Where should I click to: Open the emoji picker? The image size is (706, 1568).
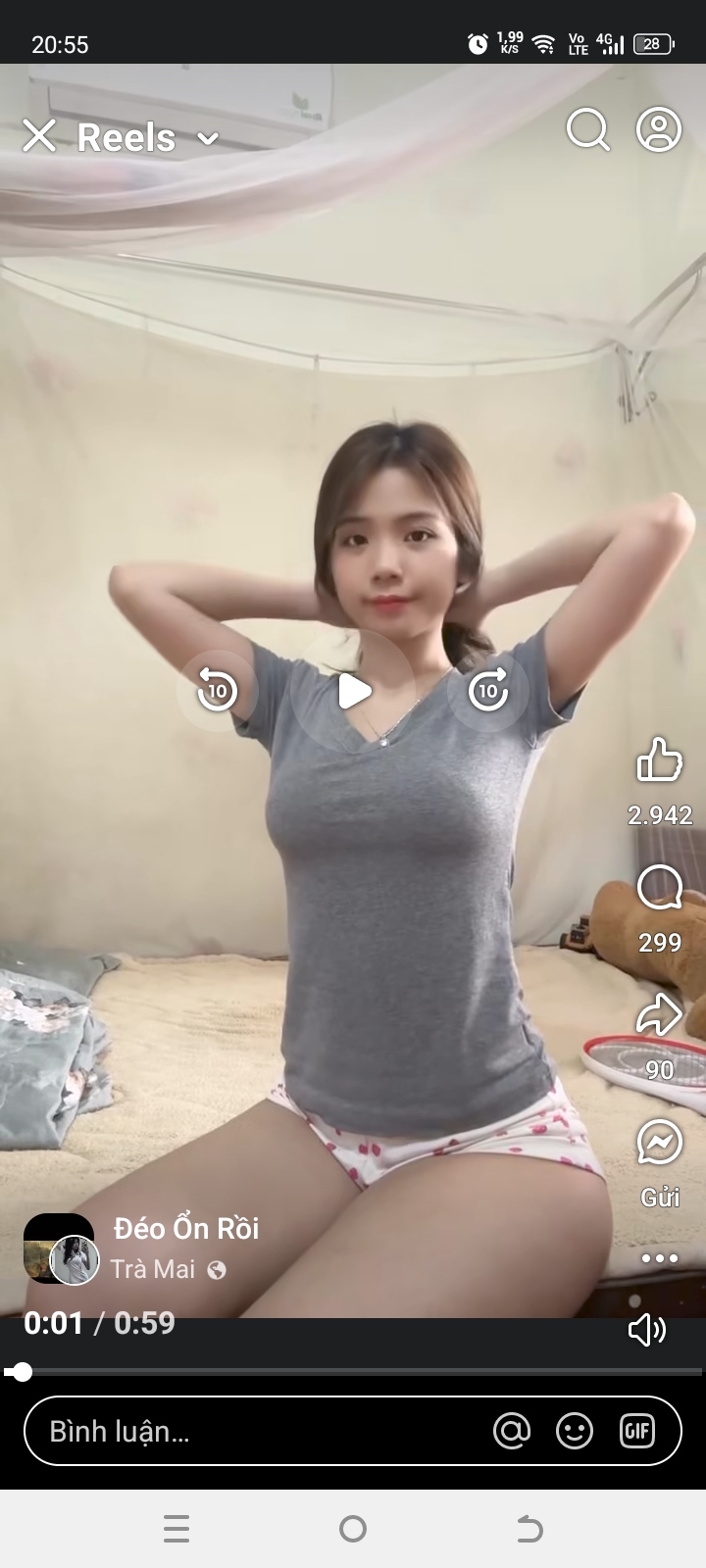tap(575, 1432)
